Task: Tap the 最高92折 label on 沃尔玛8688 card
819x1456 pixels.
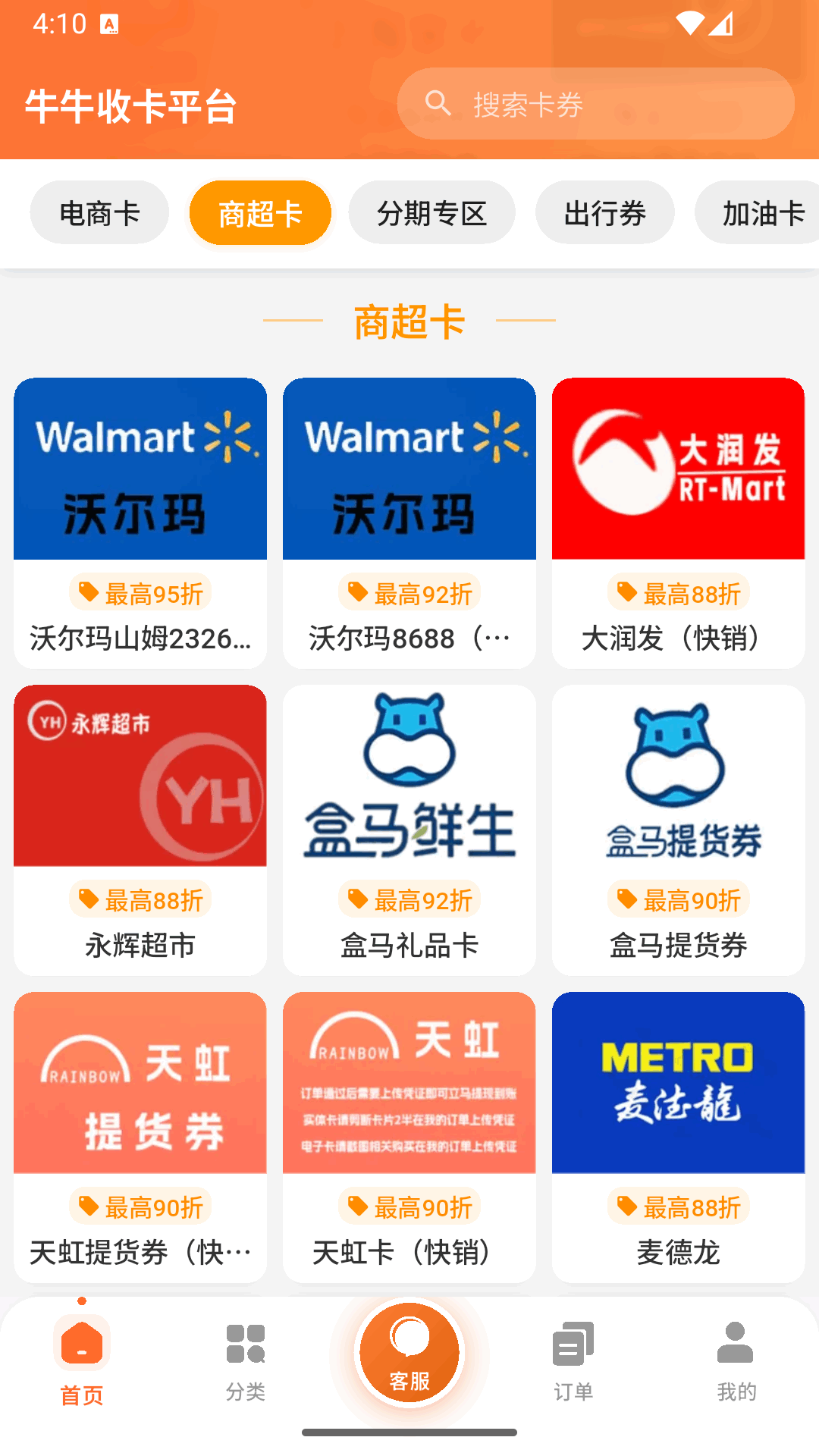Action: pyautogui.click(x=409, y=592)
